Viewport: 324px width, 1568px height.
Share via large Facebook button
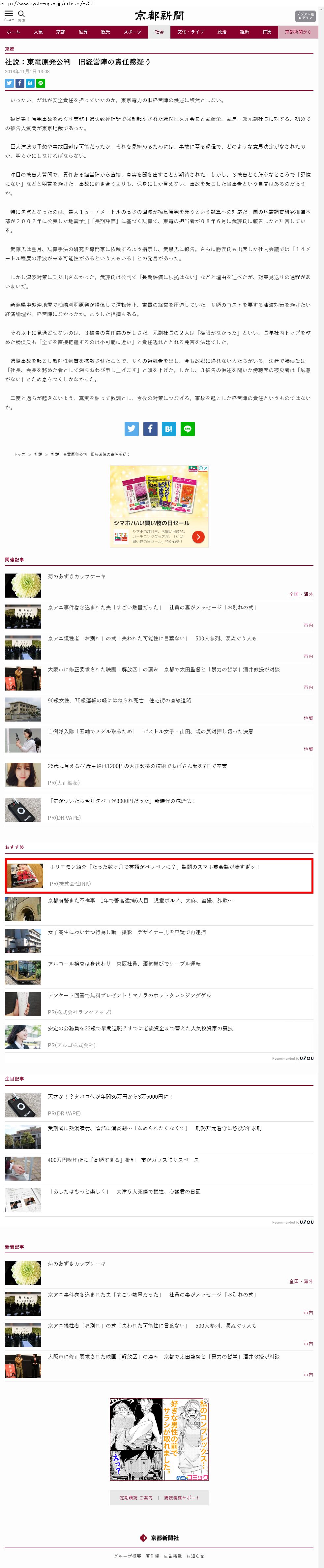(150, 429)
